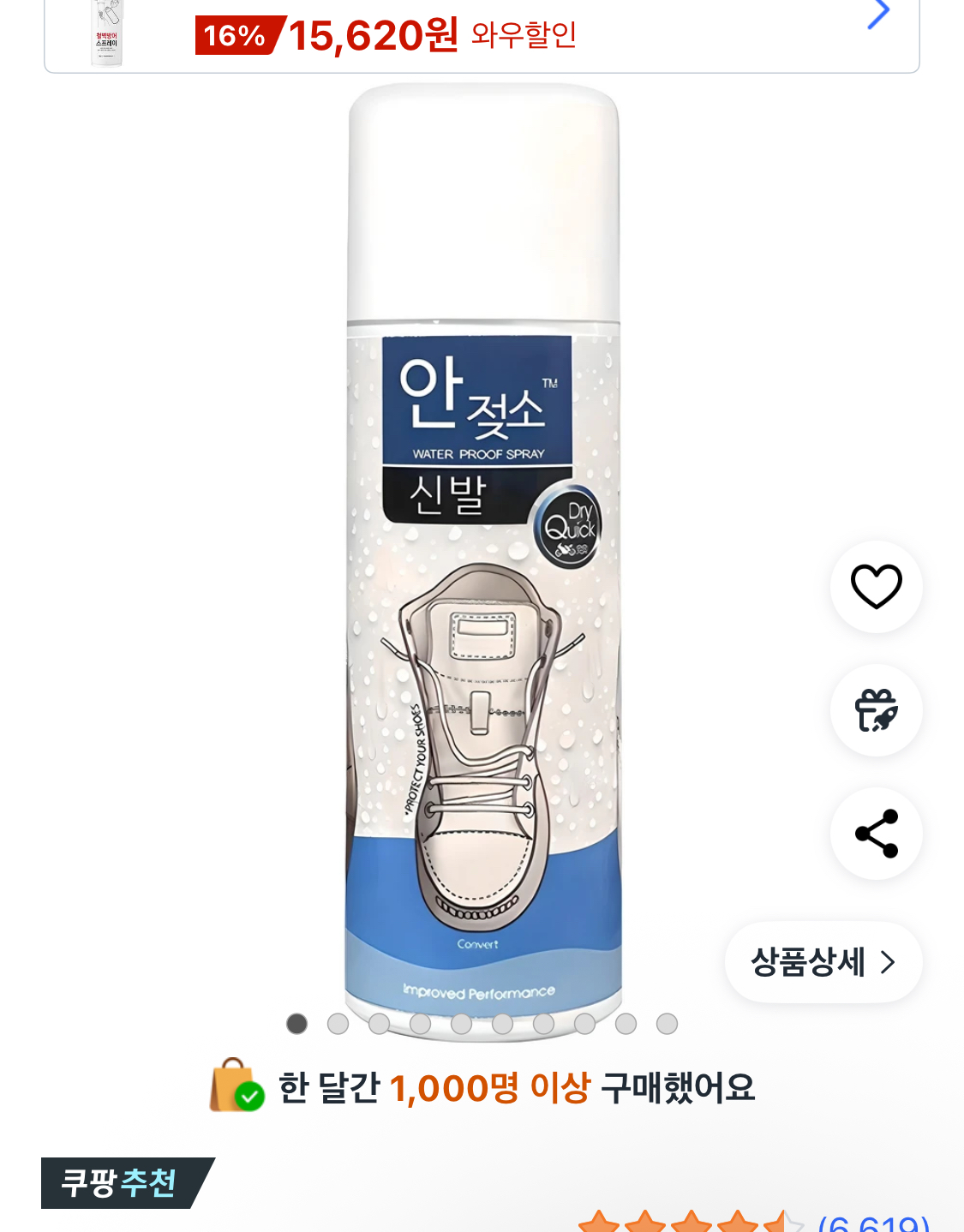
Task: Add this product to wishlist with heart
Action: 876,587
